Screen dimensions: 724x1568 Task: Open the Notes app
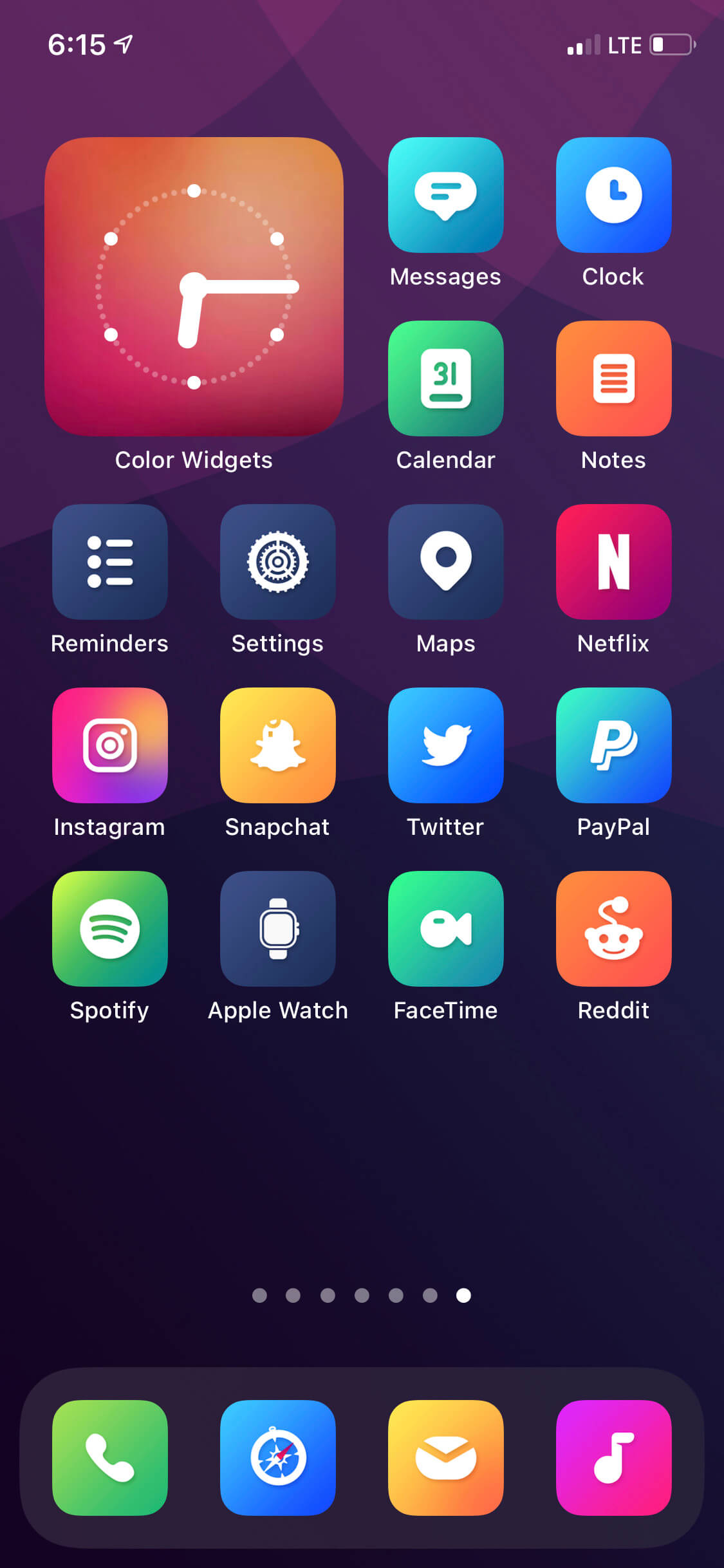(613, 378)
